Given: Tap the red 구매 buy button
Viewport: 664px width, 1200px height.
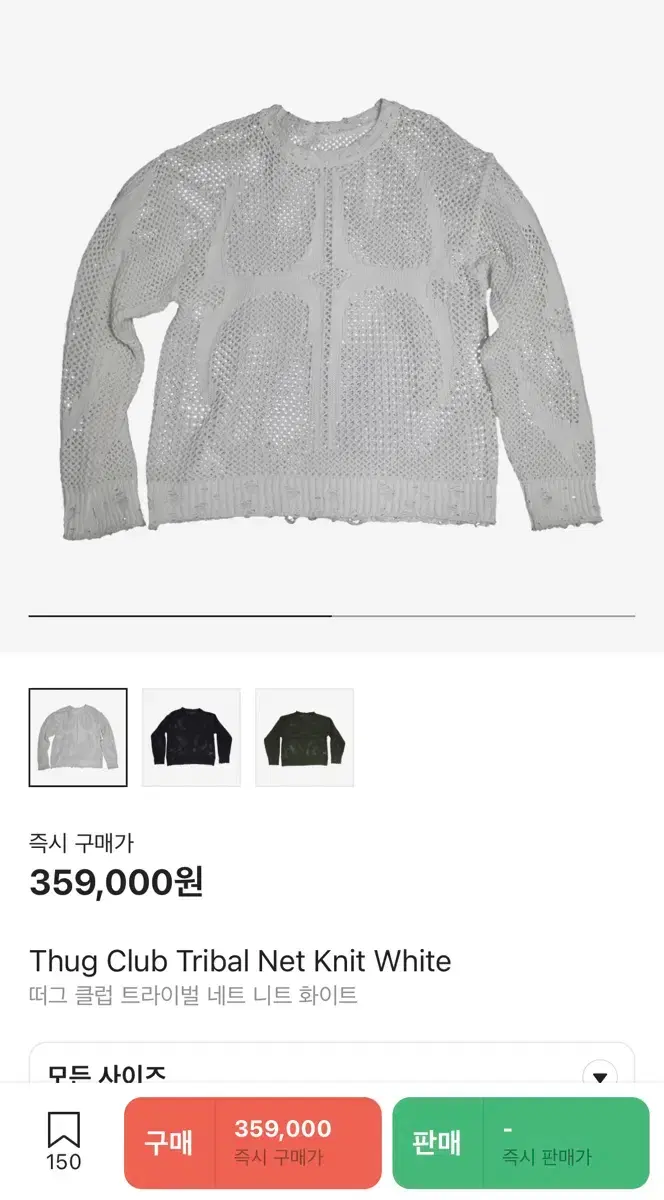Looking at the screenshot, I should pos(253,1142).
